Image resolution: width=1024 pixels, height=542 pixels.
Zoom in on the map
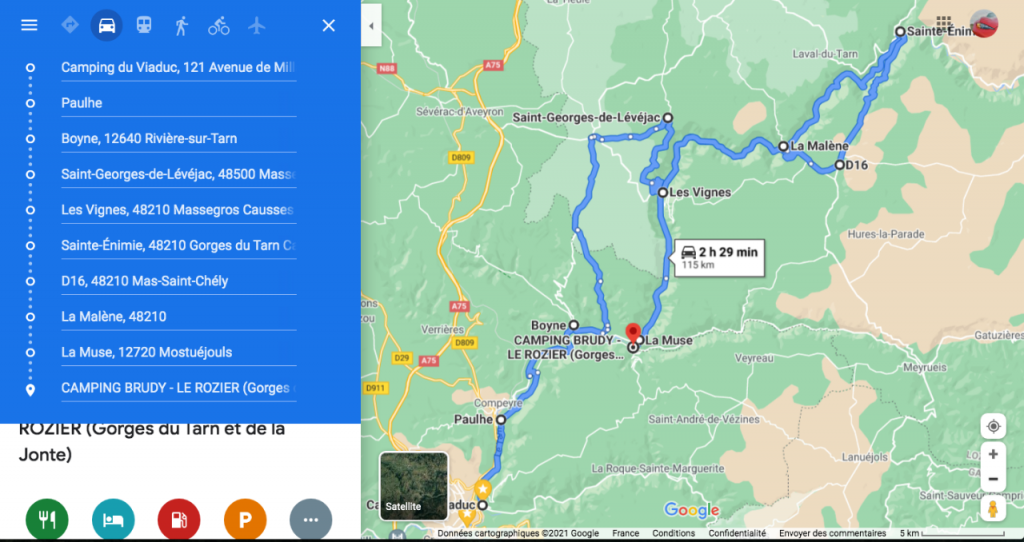click(993, 454)
